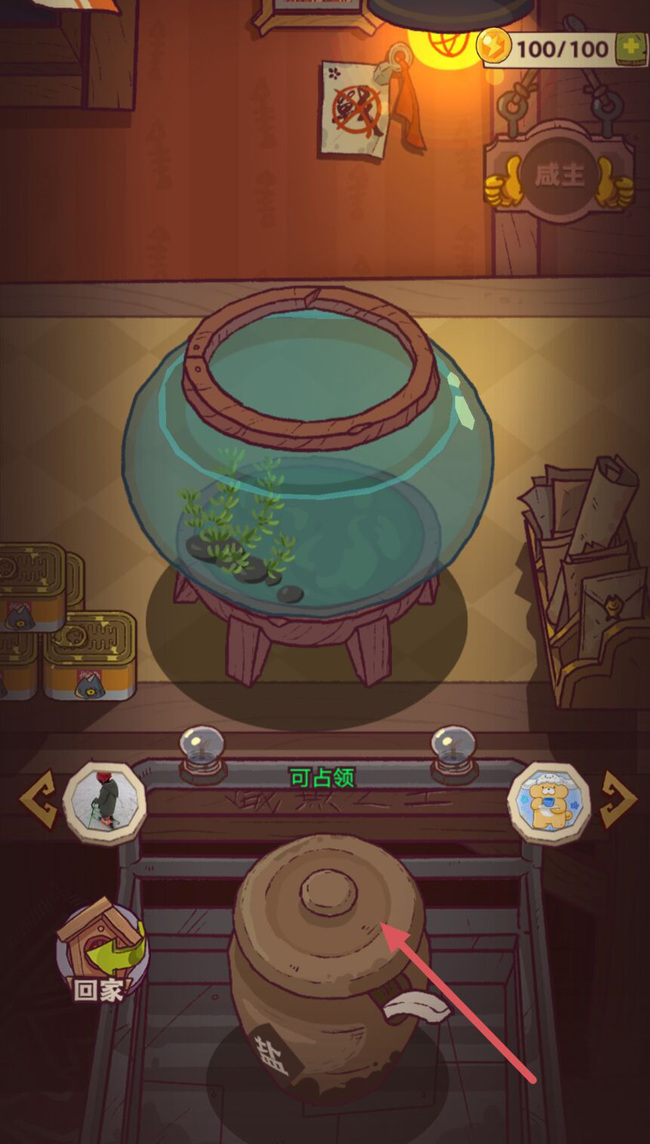
Task: Tap 回家 to return home
Action: coord(103,950)
